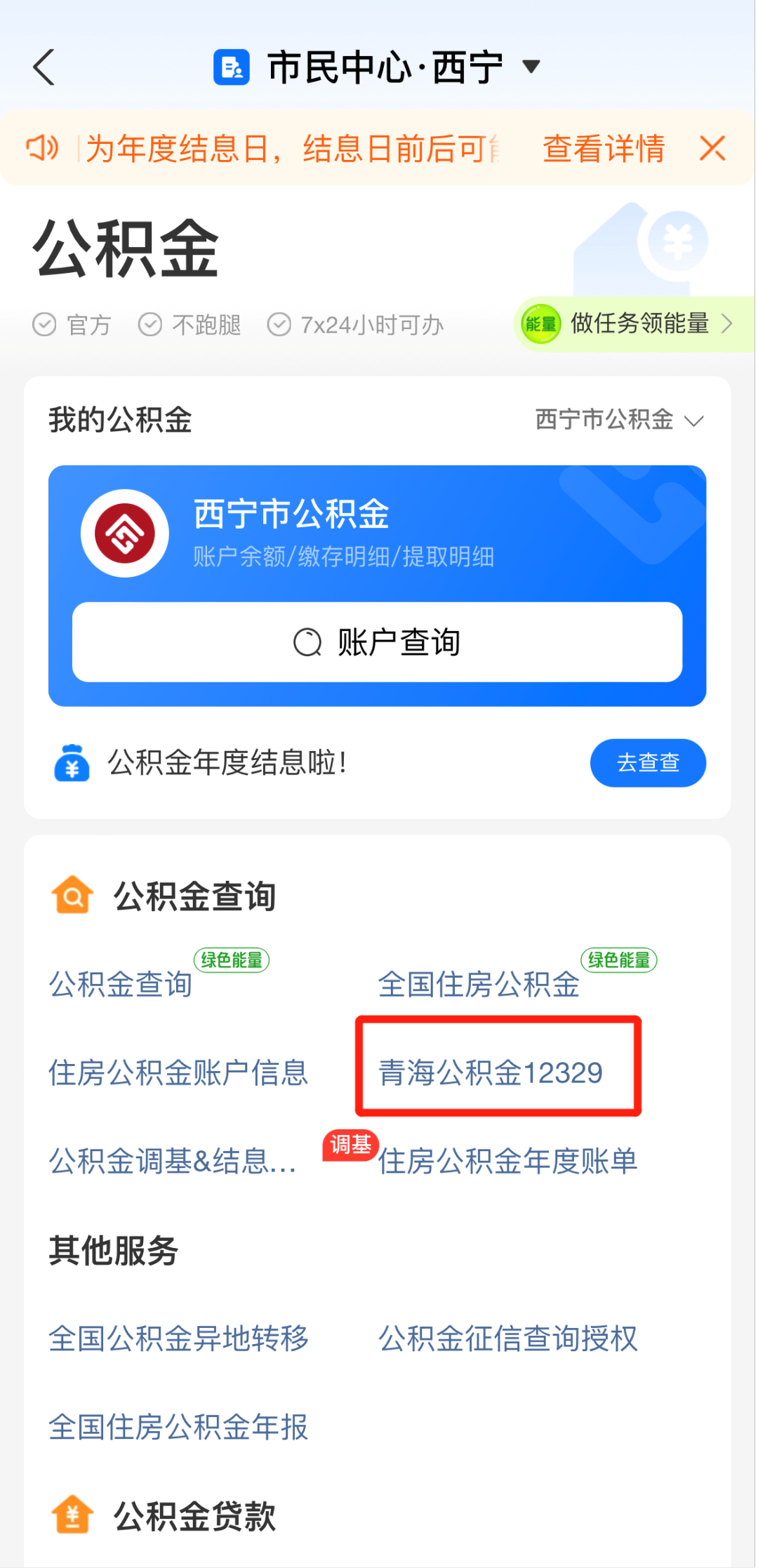Open 公积金征信查询授权
Viewport: 758px width, 1568px height.
tap(507, 1338)
